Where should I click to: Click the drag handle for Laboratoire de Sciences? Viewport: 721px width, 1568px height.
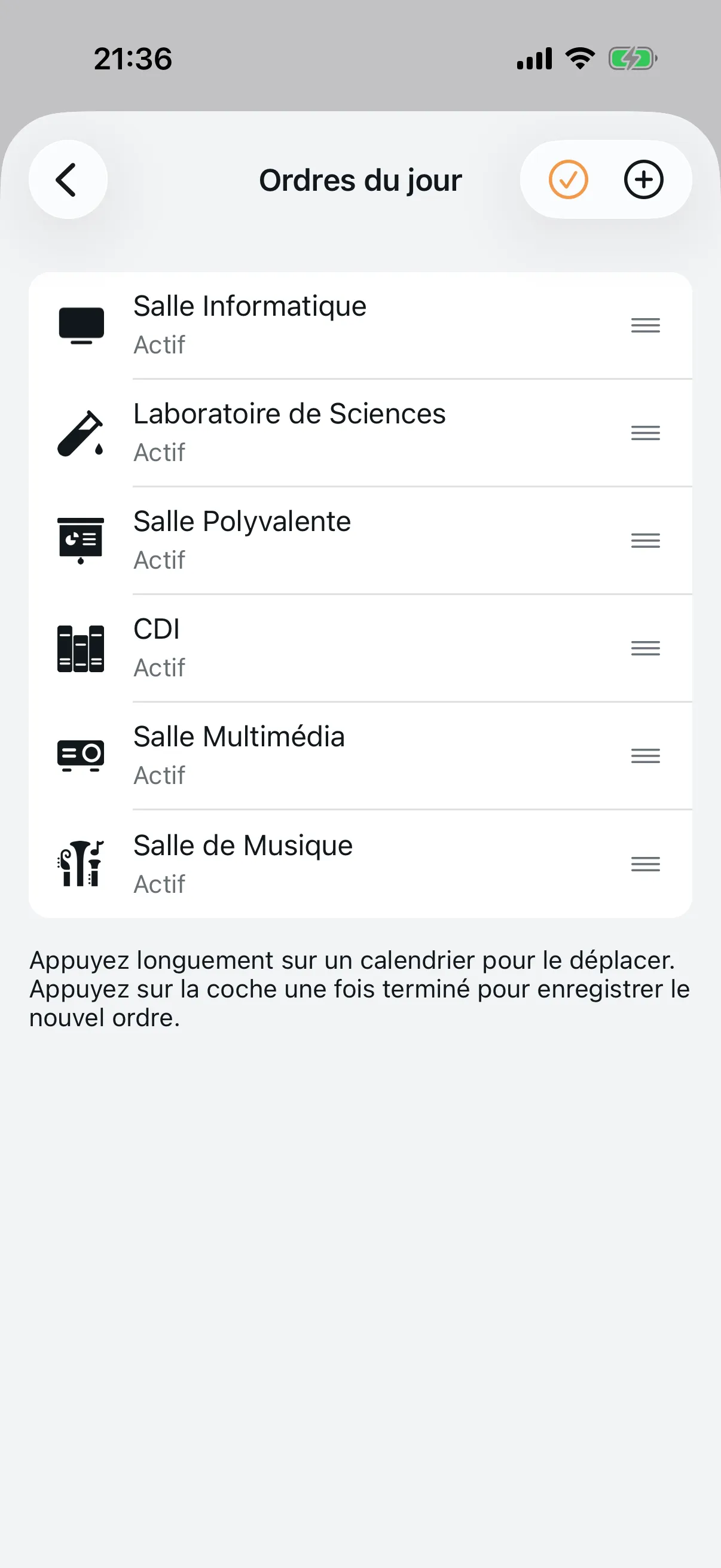[645, 432]
